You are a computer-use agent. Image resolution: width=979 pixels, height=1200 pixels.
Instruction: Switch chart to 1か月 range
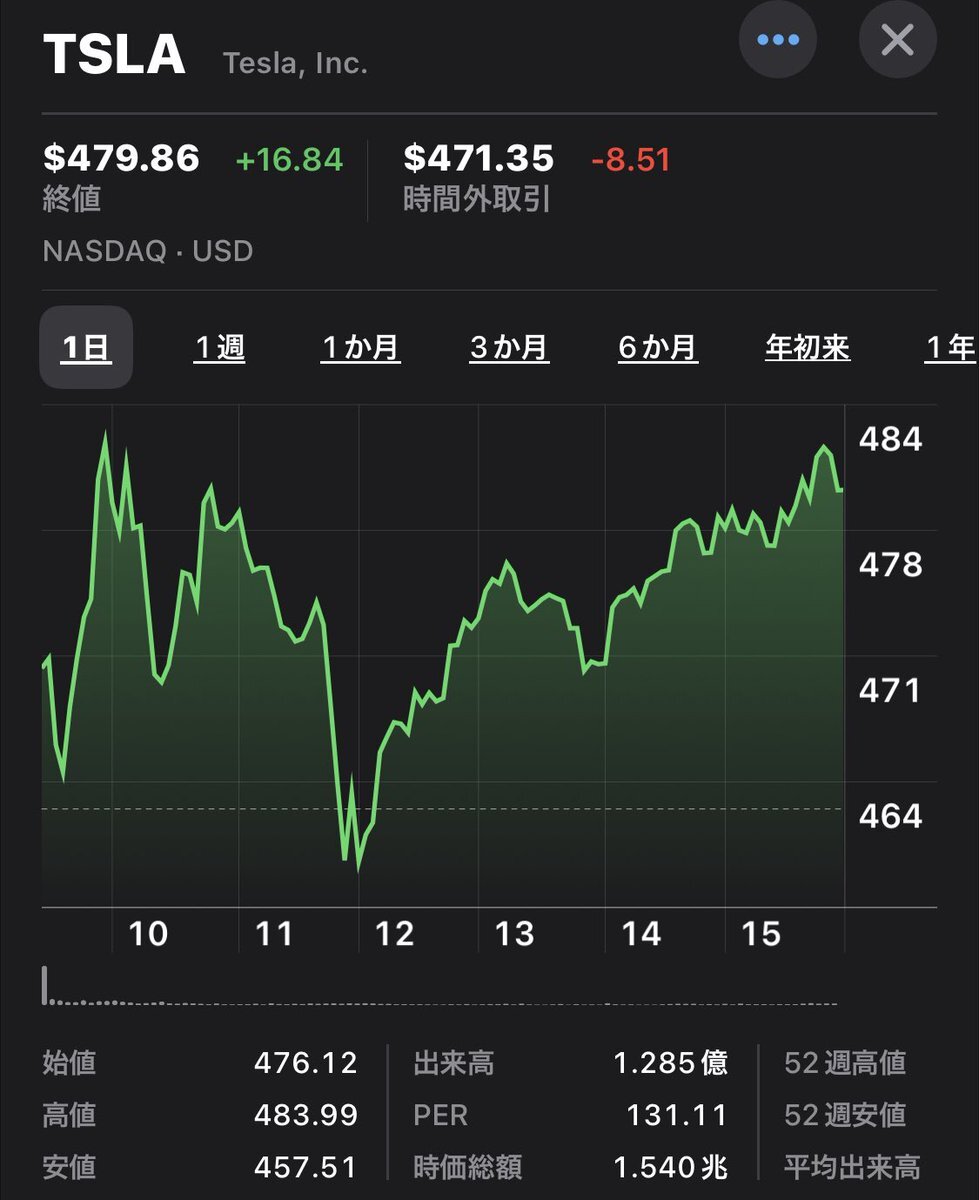[x=360, y=348]
